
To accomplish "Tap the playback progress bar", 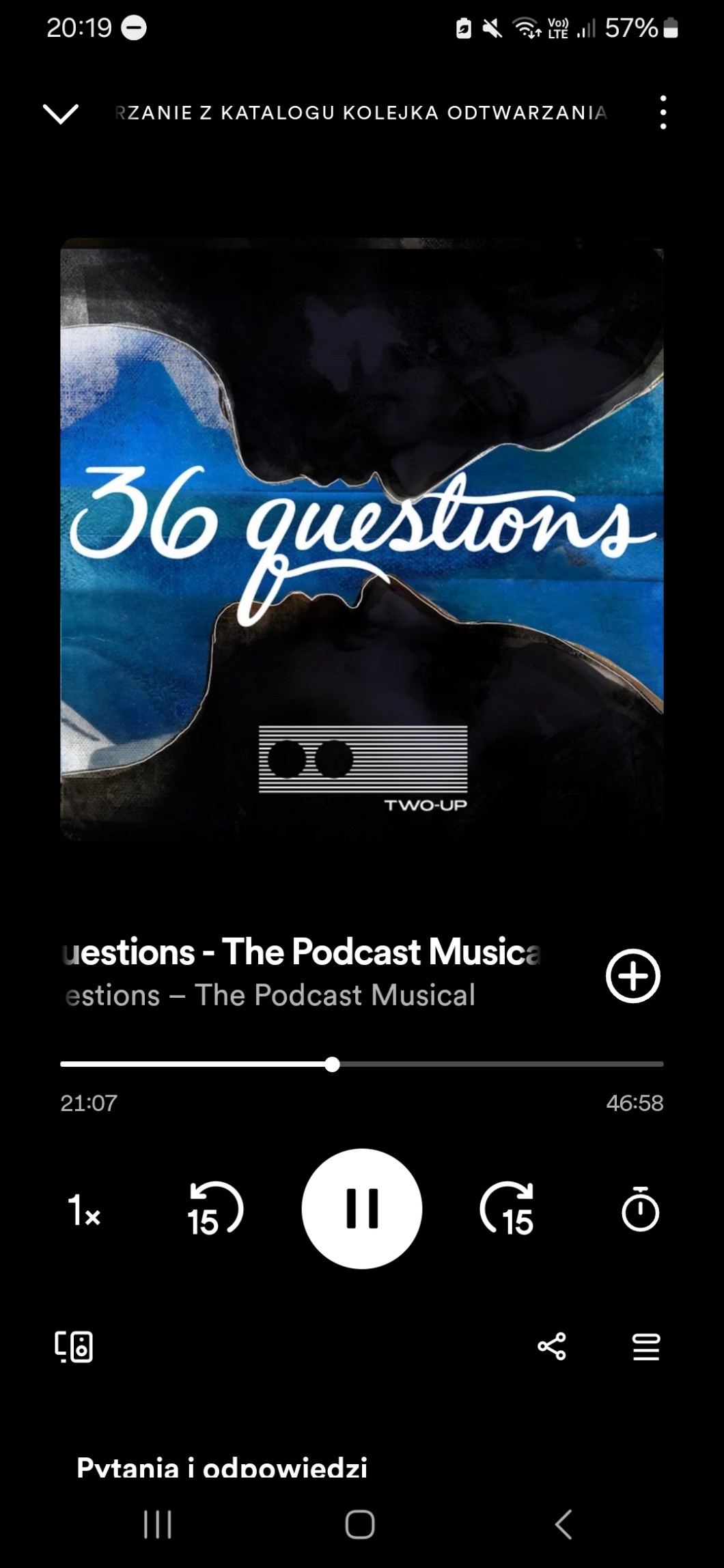I will point(361,1064).
